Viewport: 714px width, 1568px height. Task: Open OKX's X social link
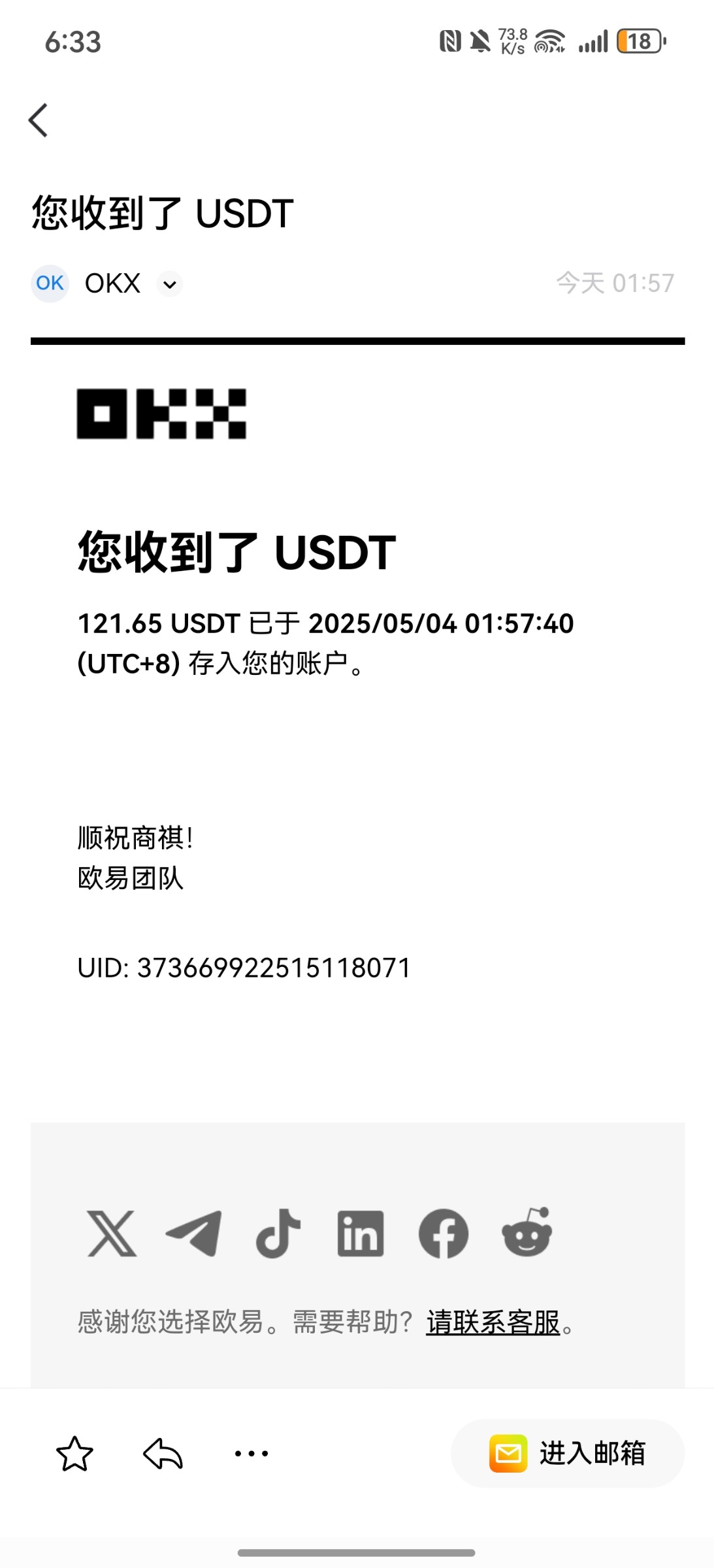coord(112,1233)
